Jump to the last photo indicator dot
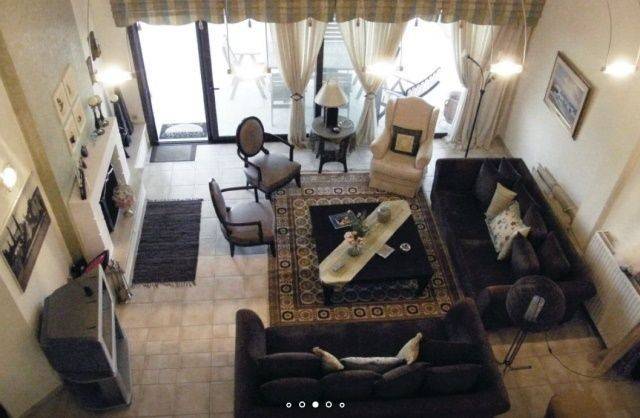 [x=342, y=405]
